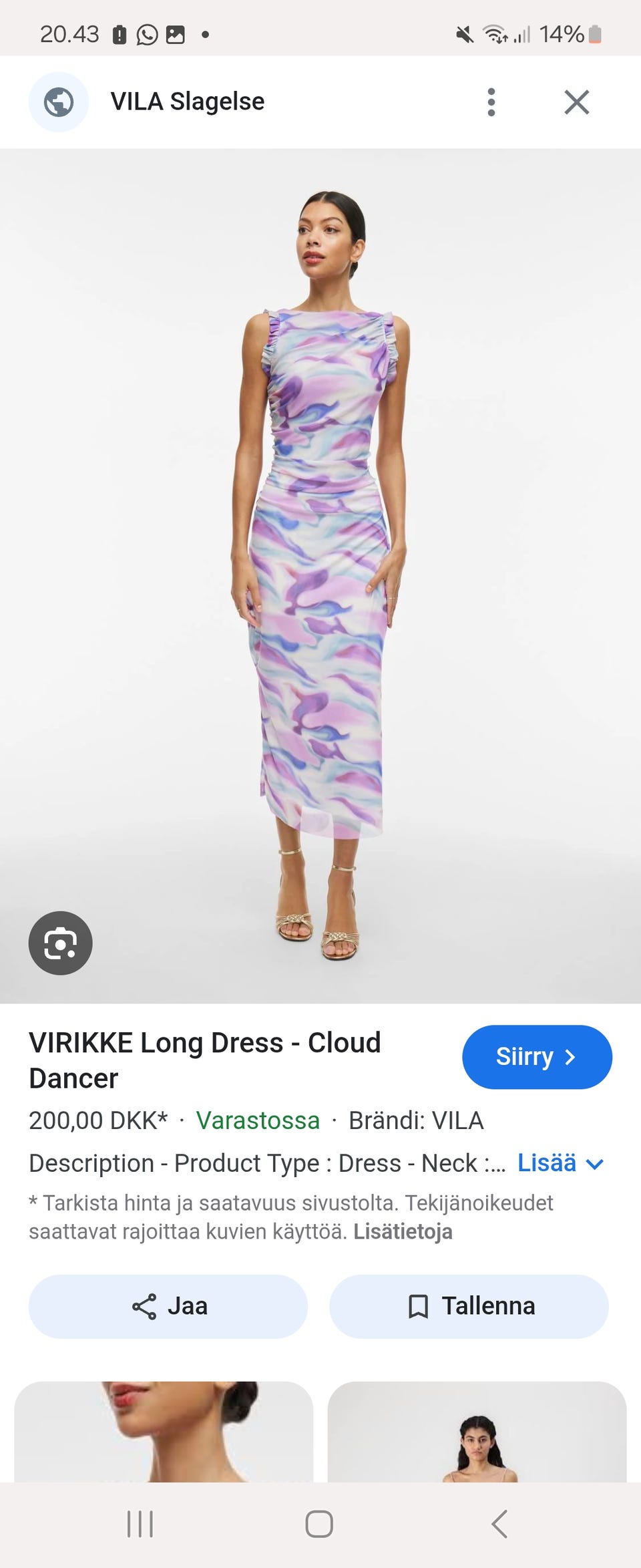Go back using the system back button
Viewport: 641px width, 1568px height.
(499, 1524)
